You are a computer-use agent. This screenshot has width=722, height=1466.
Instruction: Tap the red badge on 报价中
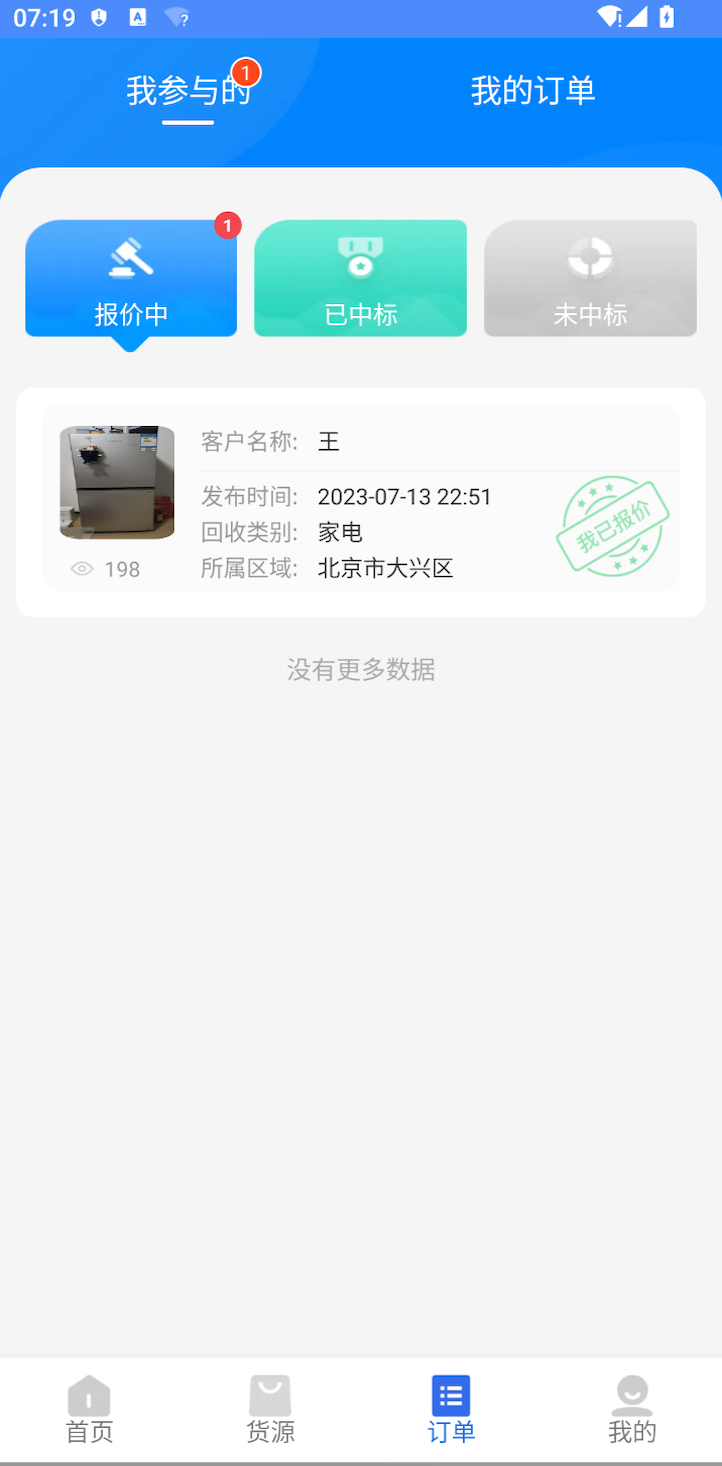coord(228,226)
